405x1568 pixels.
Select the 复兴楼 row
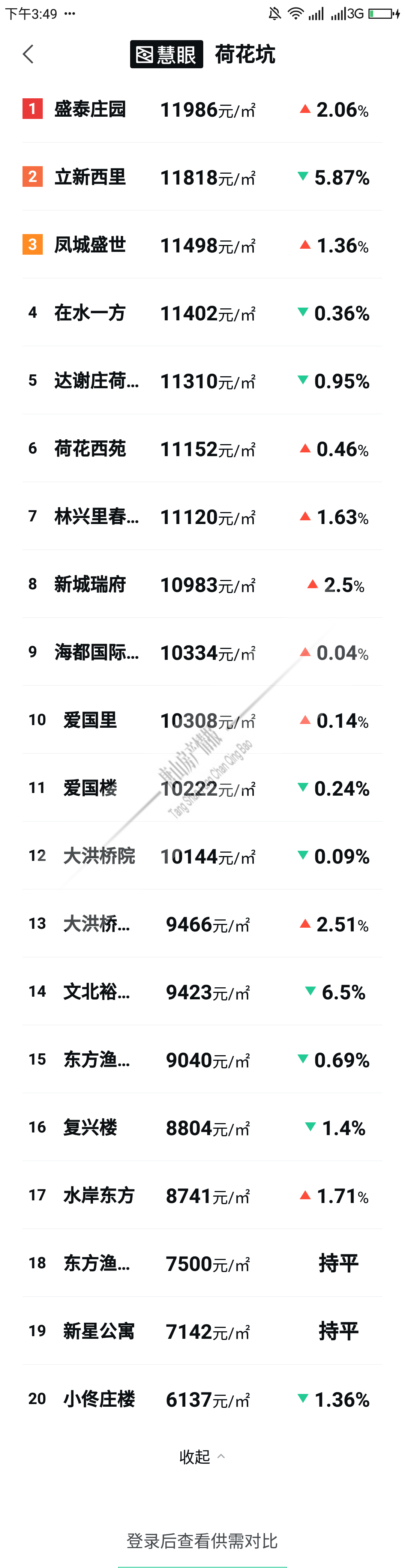coord(90,1127)
